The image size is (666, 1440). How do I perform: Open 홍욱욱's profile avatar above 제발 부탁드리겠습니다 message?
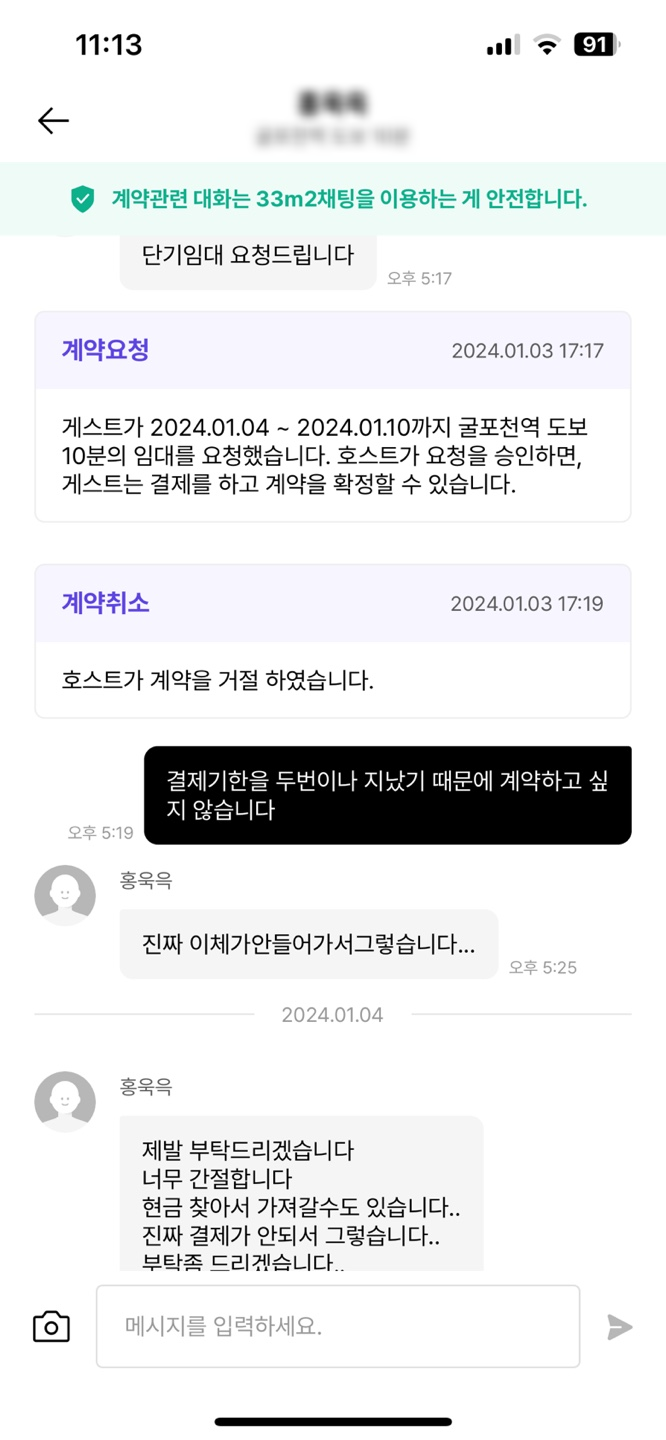tap(65, 1101)
